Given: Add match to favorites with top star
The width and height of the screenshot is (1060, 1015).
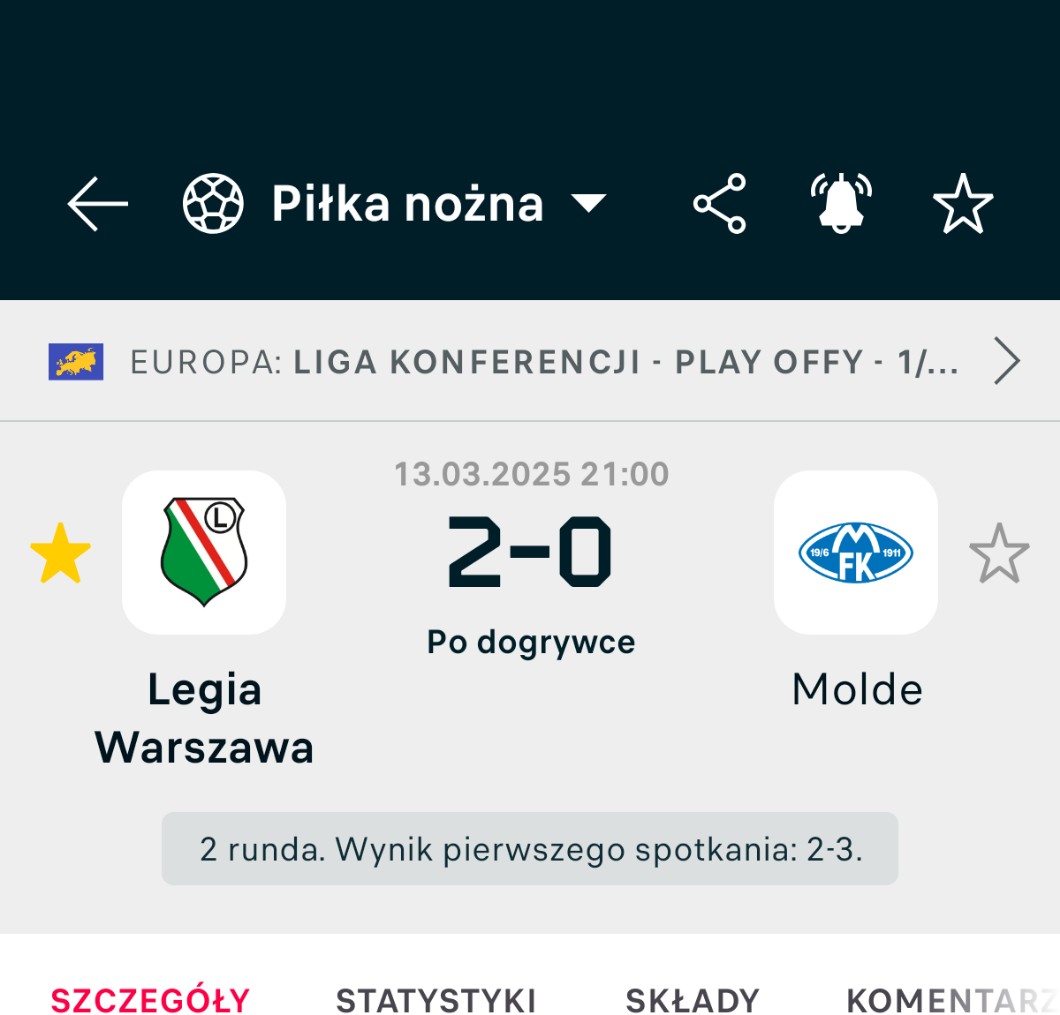Looking at the screenshot, I should pos(963,204).
